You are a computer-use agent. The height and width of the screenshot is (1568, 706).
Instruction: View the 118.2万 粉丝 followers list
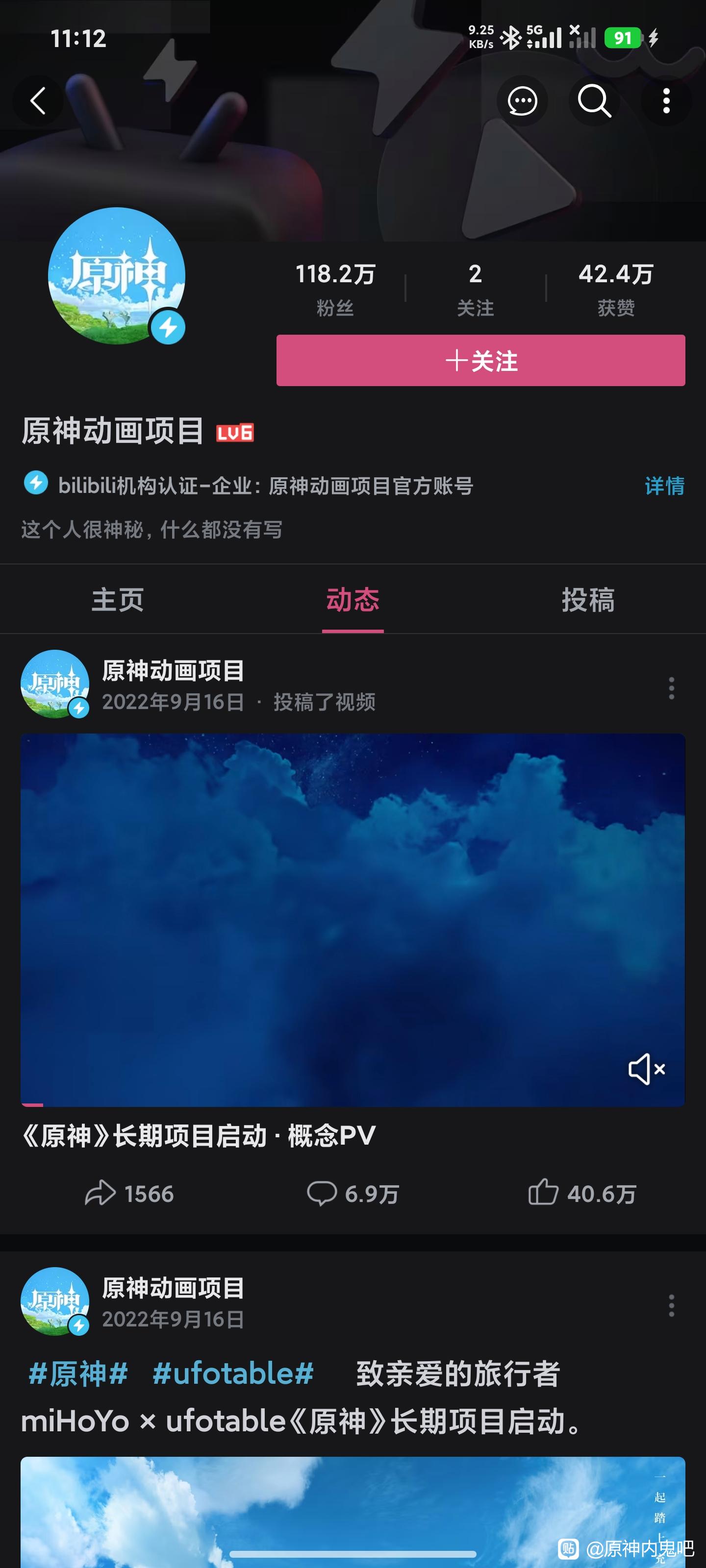tap(335, 289)
